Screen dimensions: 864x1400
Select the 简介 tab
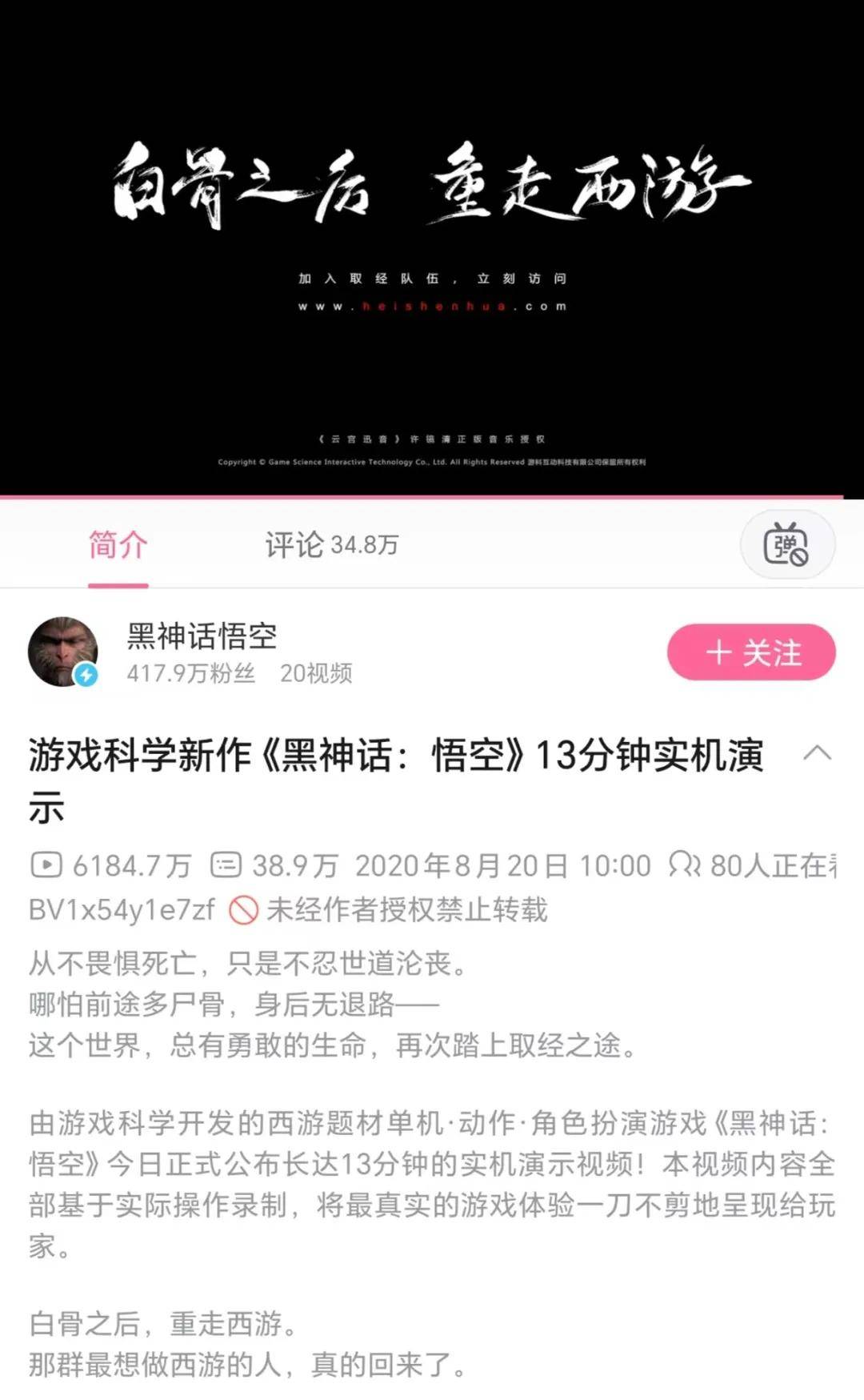coord(118,545)
